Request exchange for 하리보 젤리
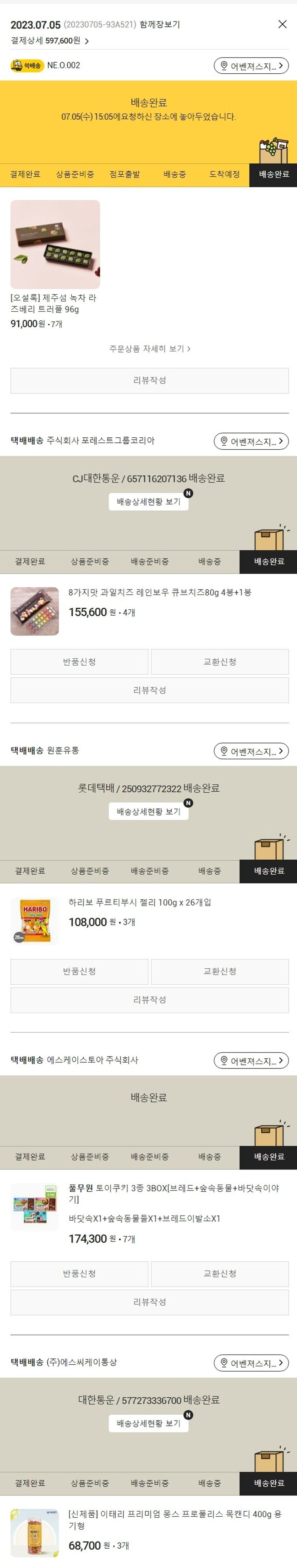Image resolution: width=297 pixels, height=1568 pixels. (x=219, y=971)
